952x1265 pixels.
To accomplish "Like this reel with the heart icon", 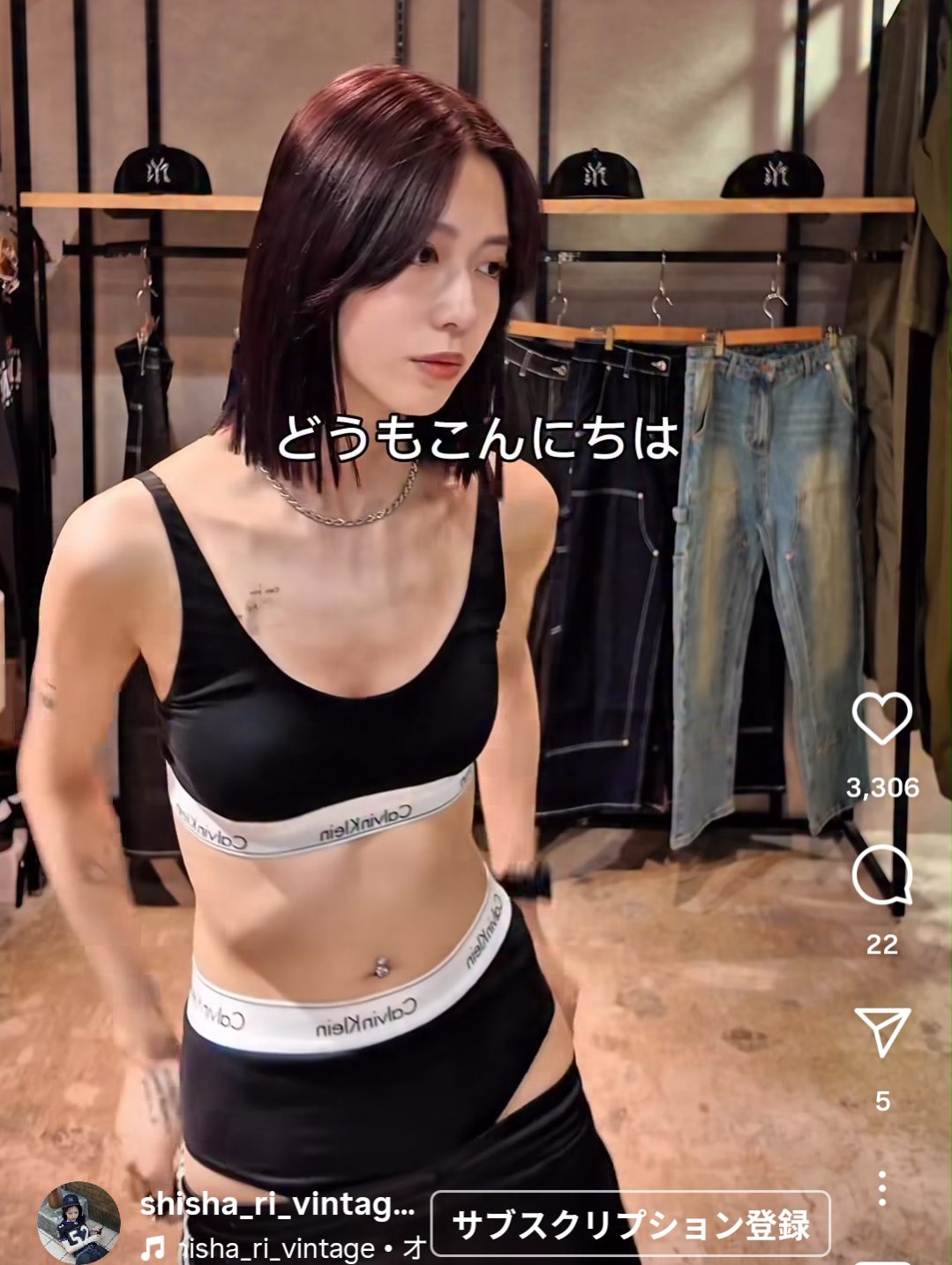I will coord(882,719).
